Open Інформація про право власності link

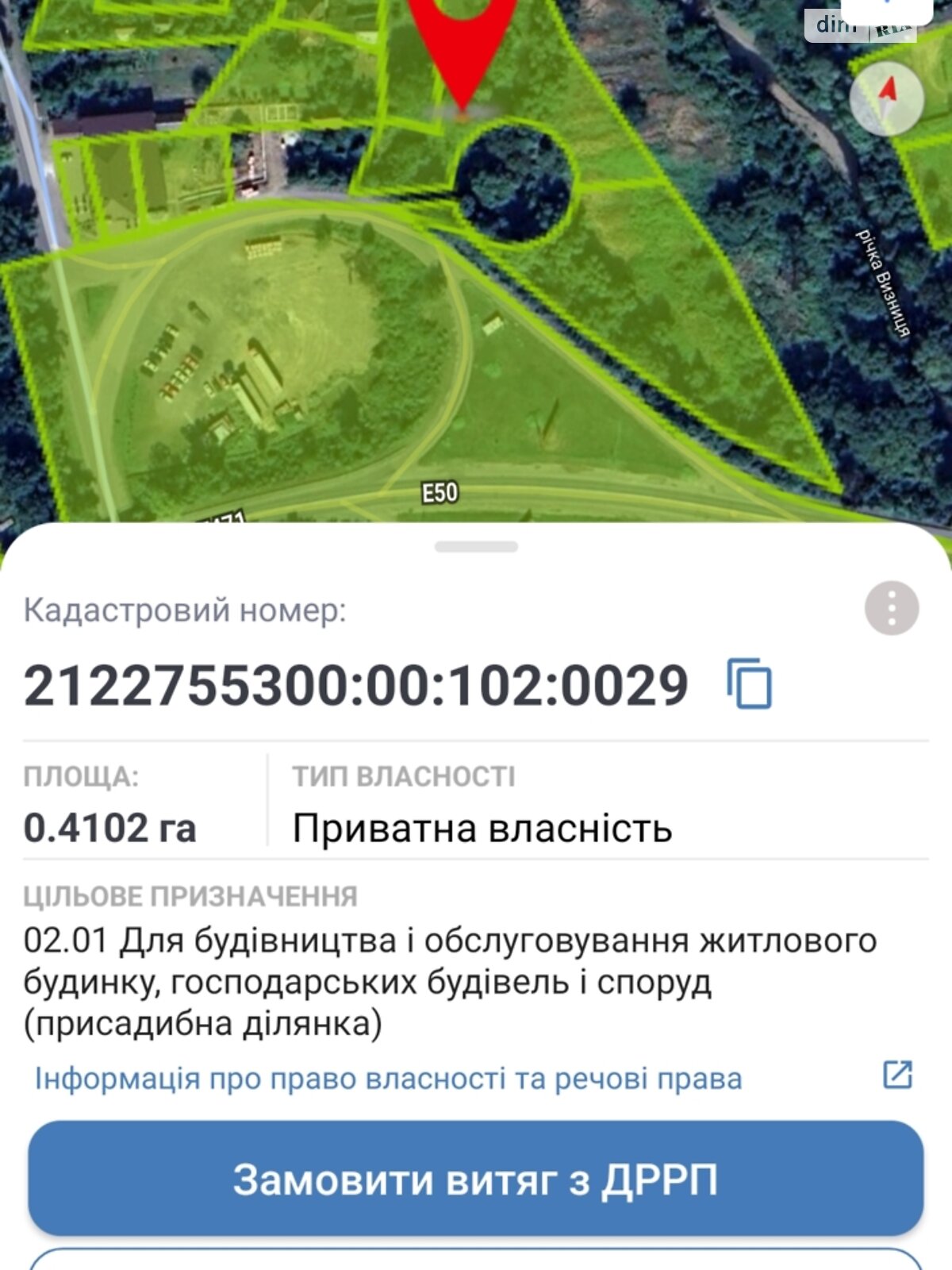click(x=389, y=1079)
